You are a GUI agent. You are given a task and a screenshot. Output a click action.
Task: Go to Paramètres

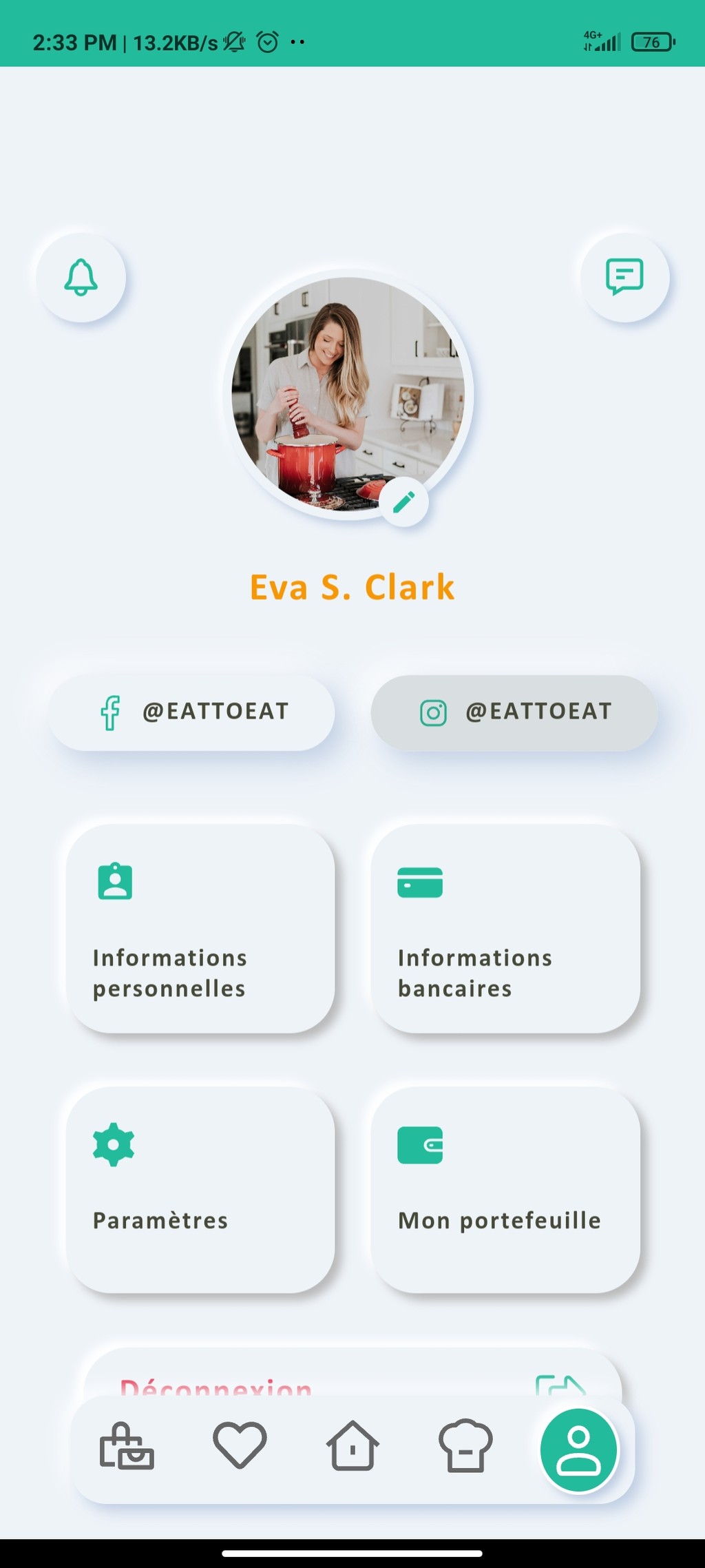coord(200,1190)
